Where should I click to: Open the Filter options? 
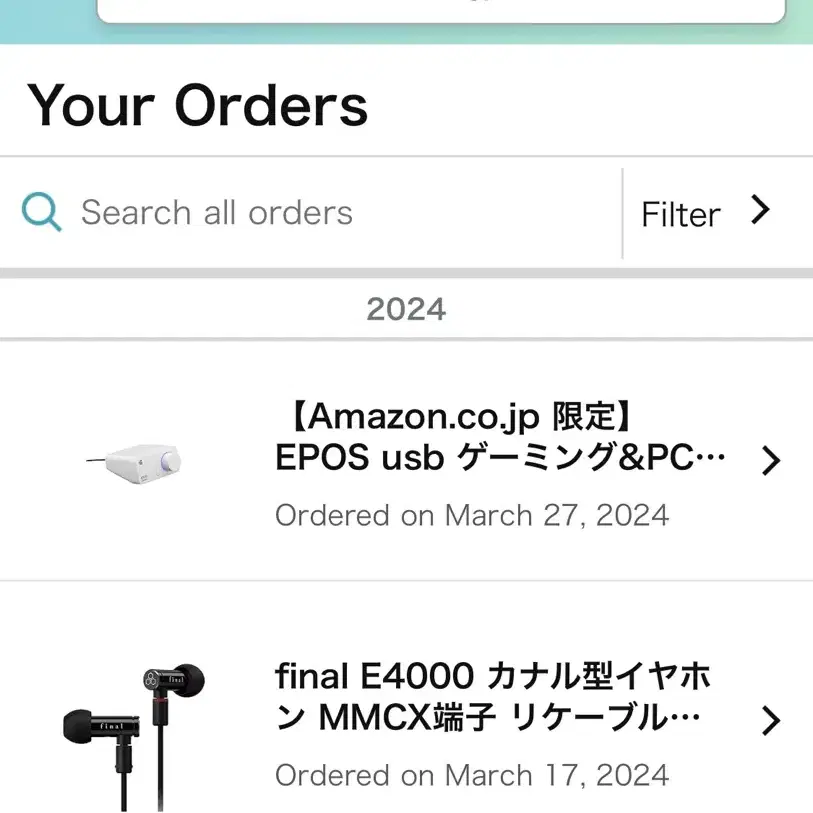click(x=706, y=213)
